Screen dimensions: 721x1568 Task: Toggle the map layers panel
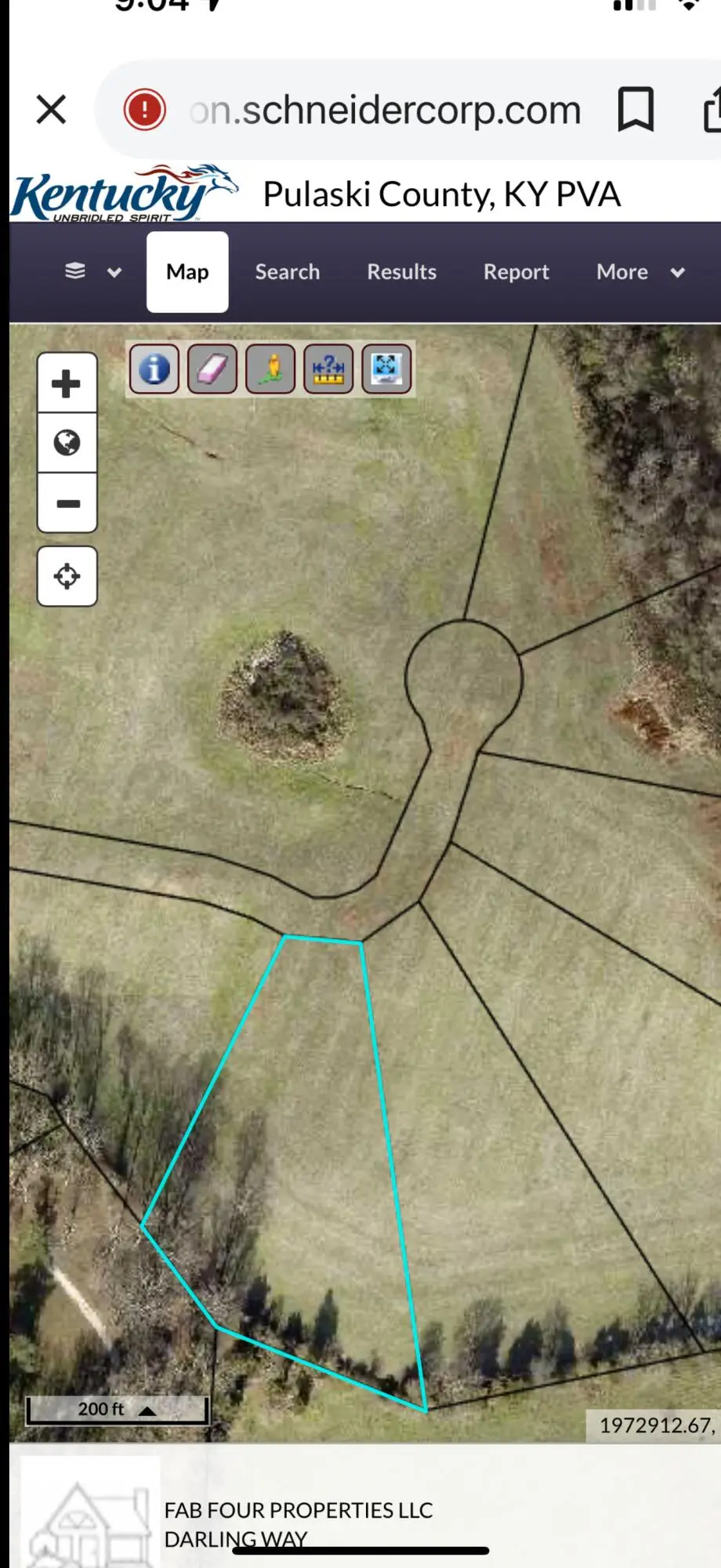[75, 271]
